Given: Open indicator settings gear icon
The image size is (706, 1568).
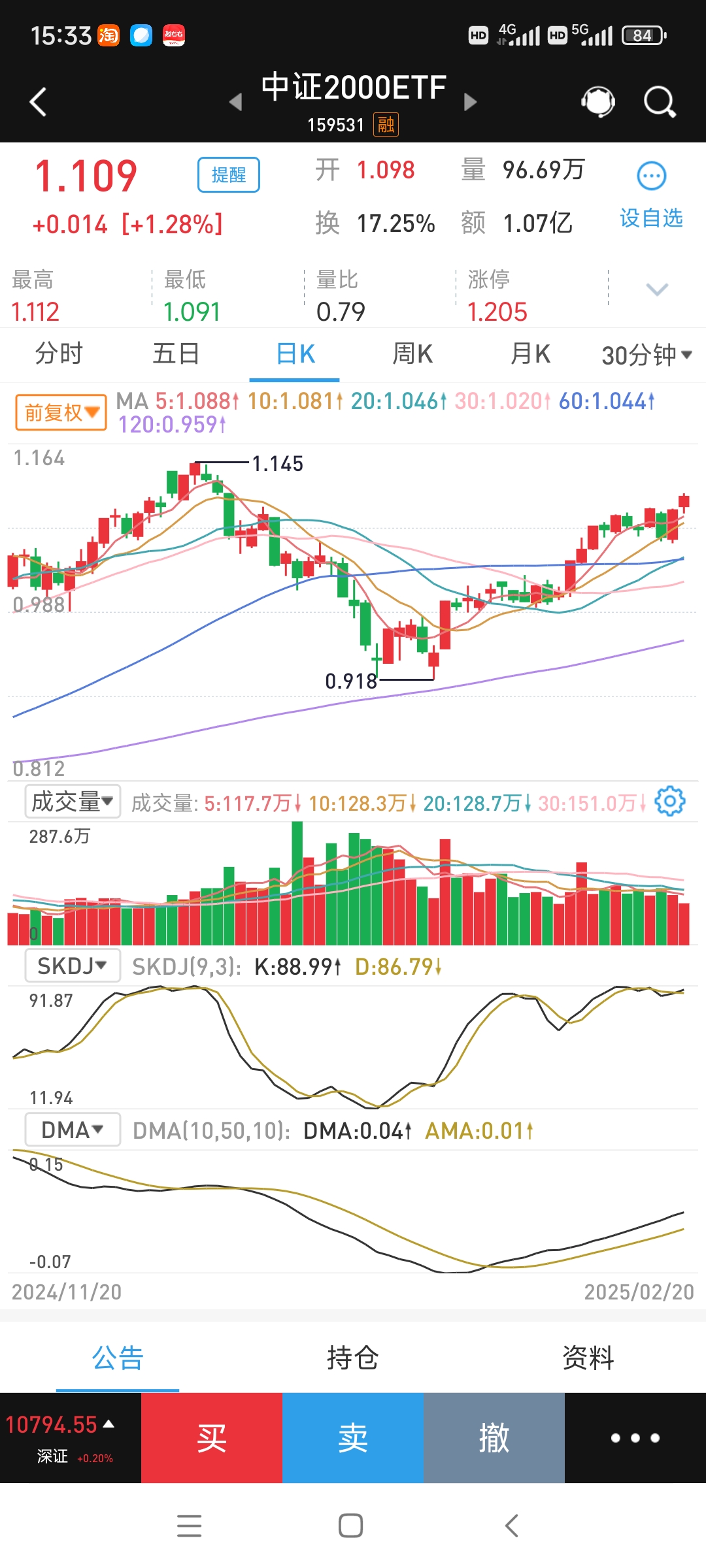Looking at the screenshot, I should coord(669,801).
